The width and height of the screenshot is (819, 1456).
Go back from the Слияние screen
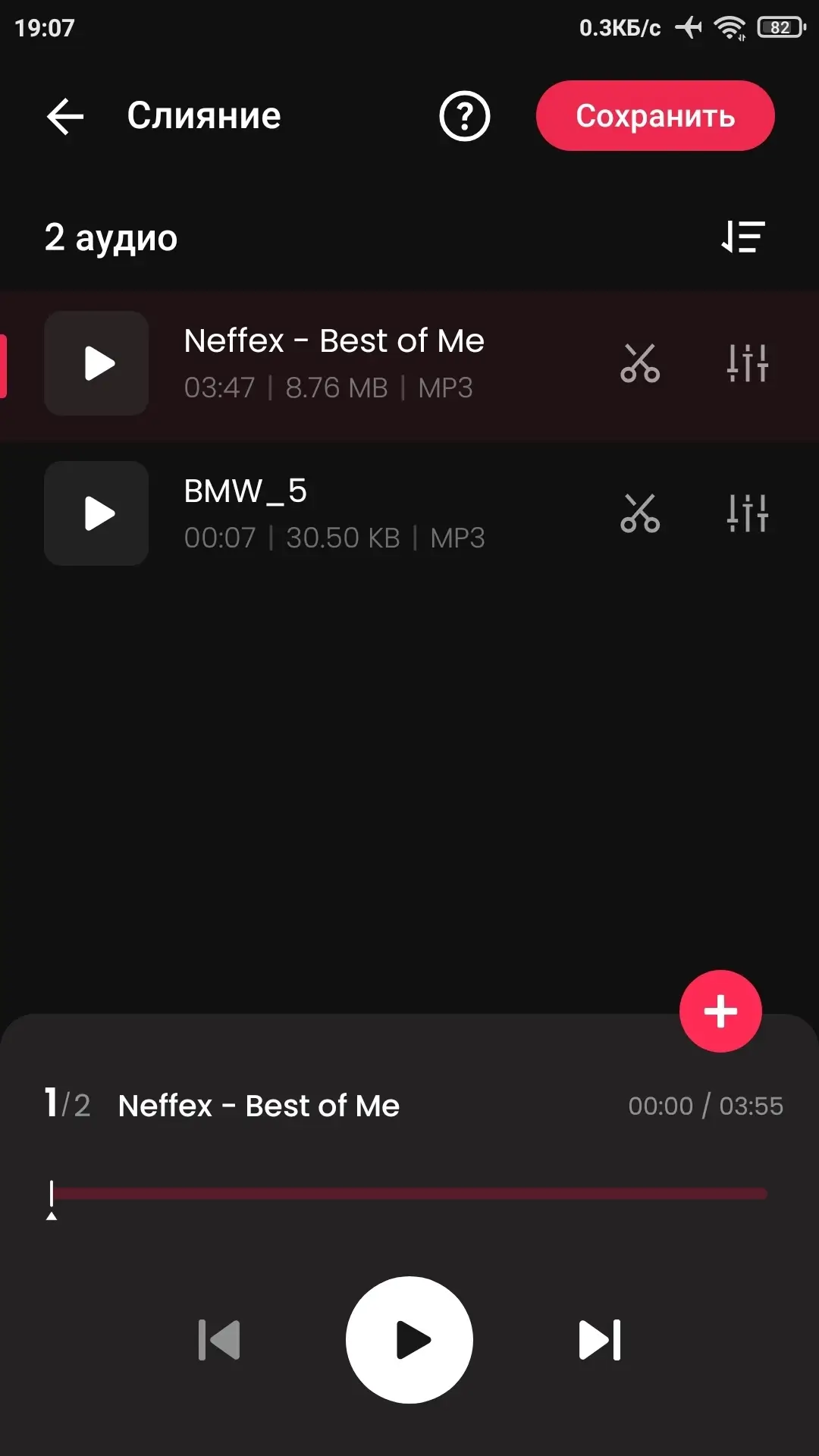(x=65, y=117)
